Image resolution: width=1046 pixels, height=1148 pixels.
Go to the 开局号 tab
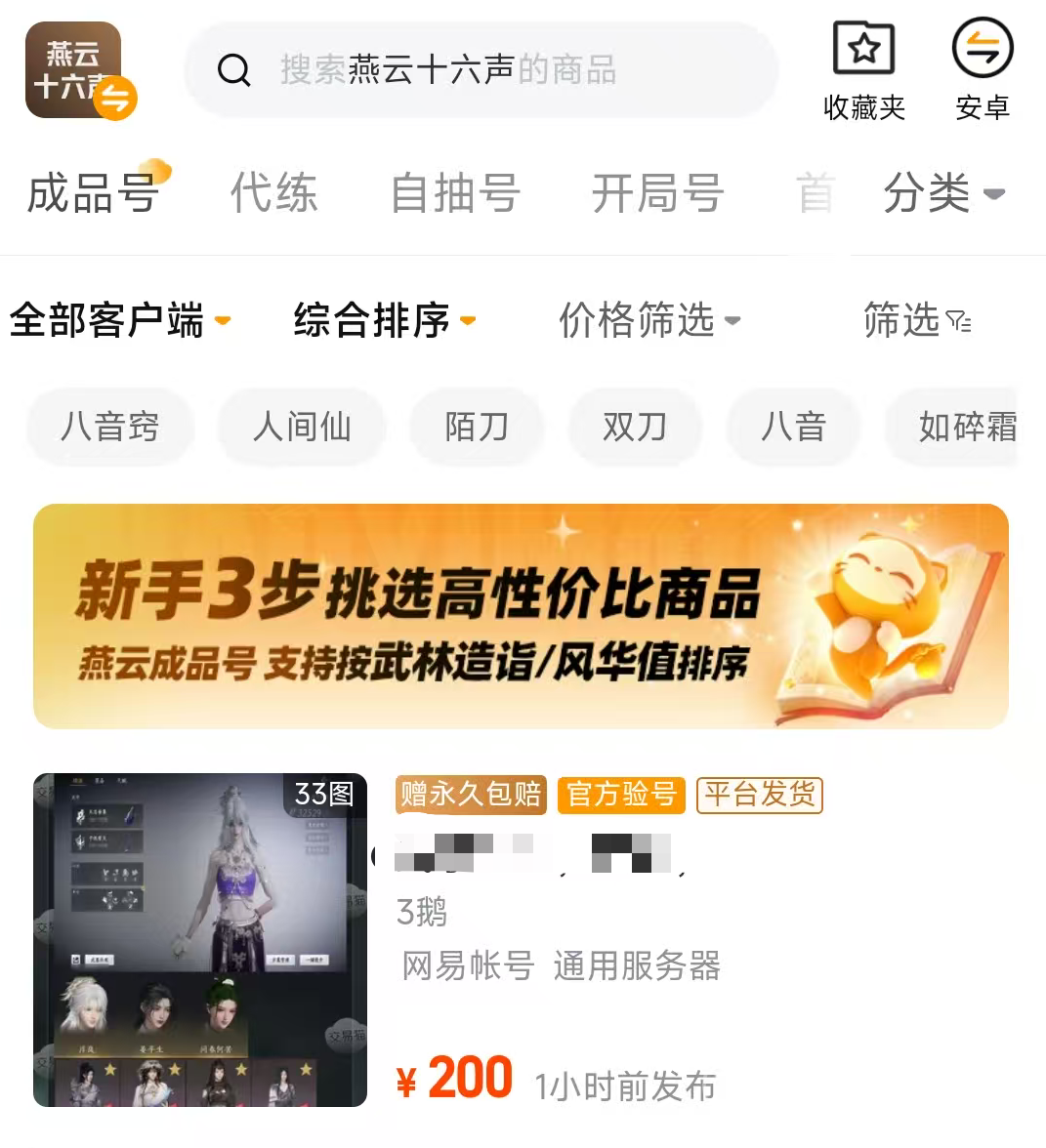tap(657, 193)
